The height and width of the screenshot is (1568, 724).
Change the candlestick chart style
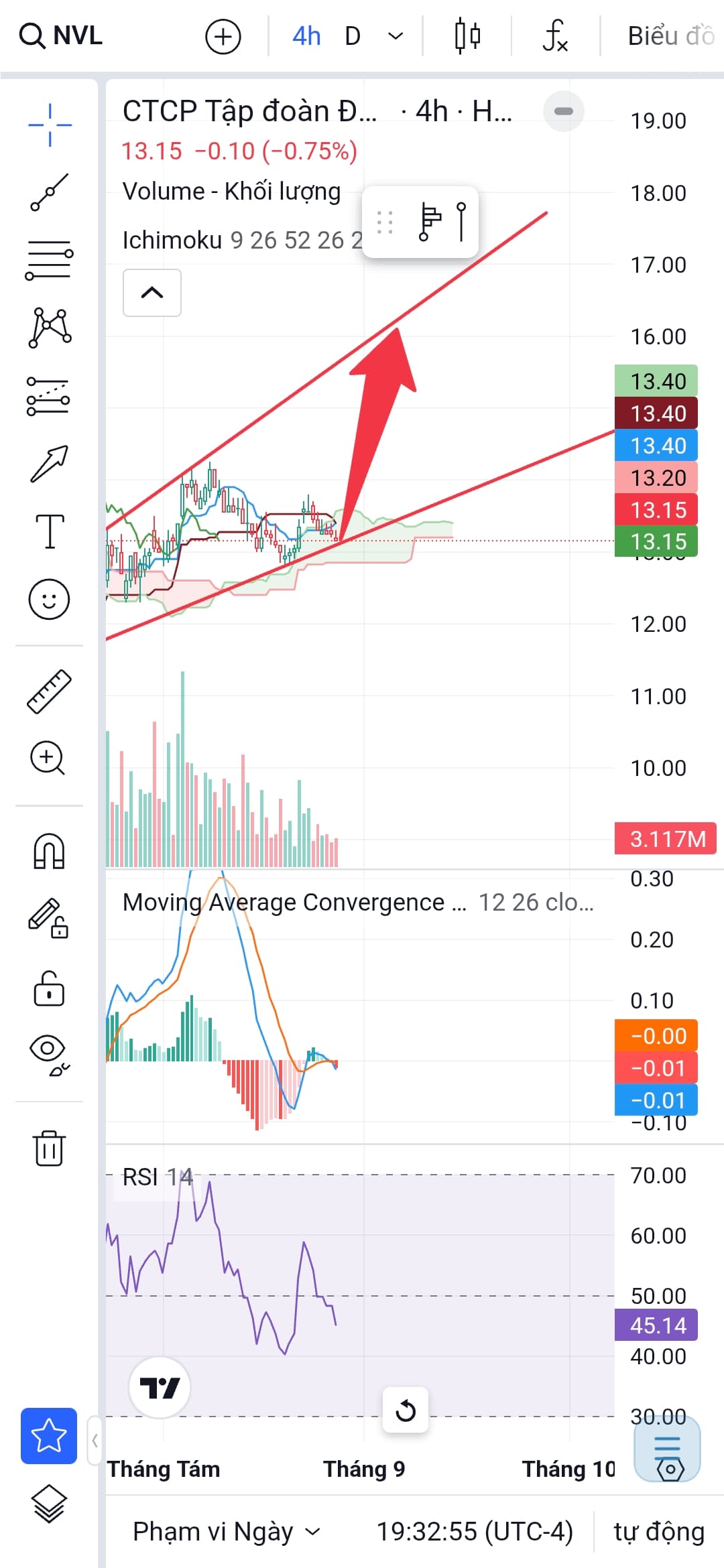point(467,36)
